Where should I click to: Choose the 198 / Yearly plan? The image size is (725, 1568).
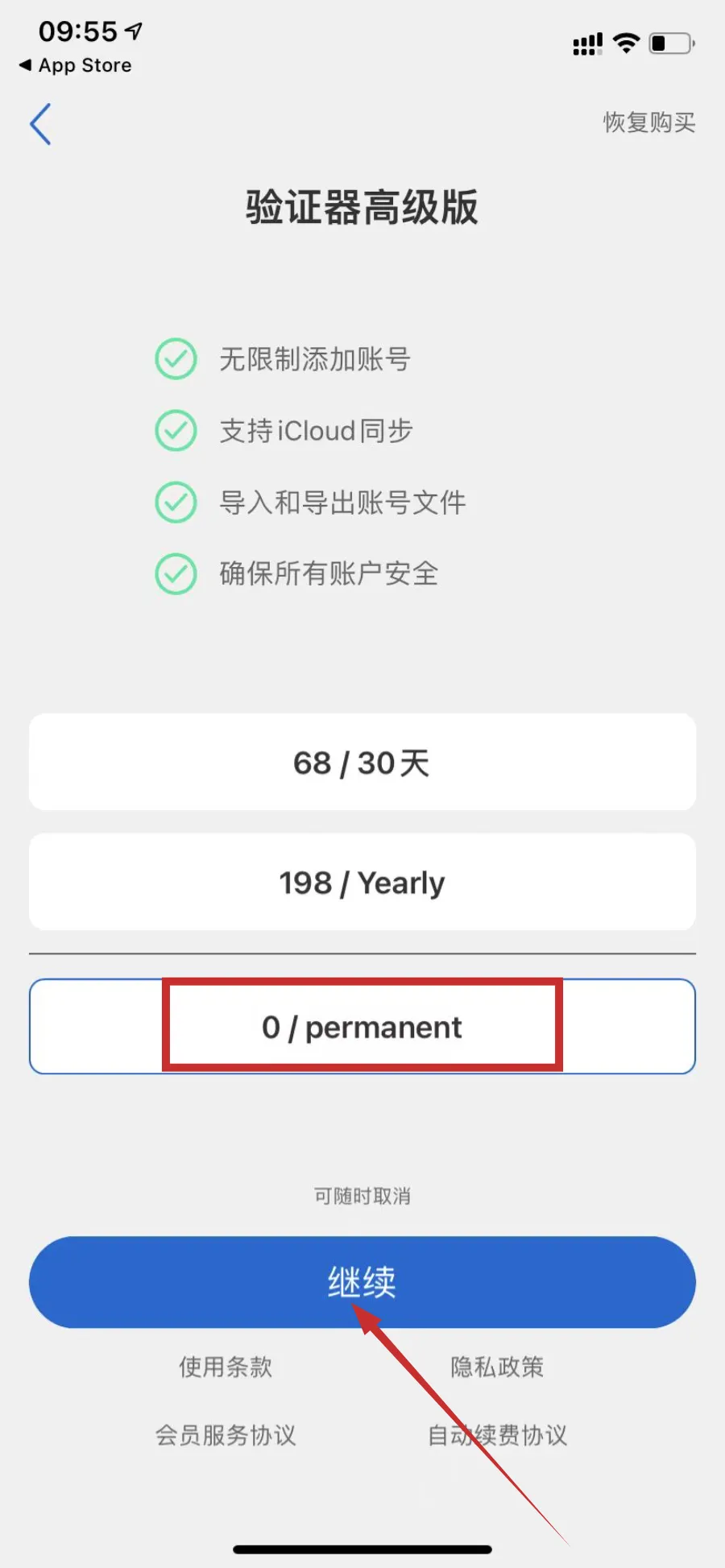pyautogui.click(x=362, y=883)
